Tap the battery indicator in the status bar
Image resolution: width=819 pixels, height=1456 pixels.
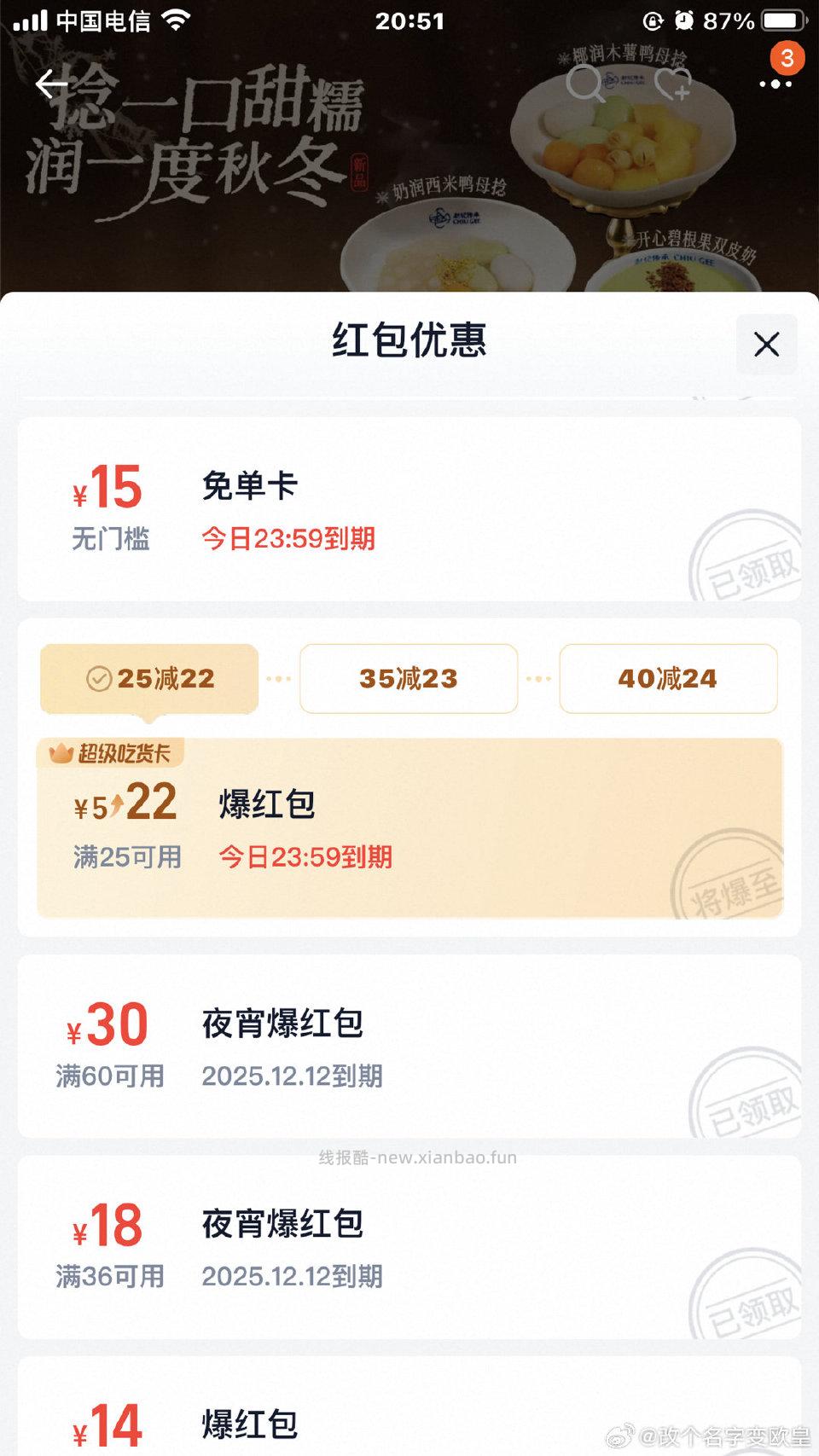[780, 19]
